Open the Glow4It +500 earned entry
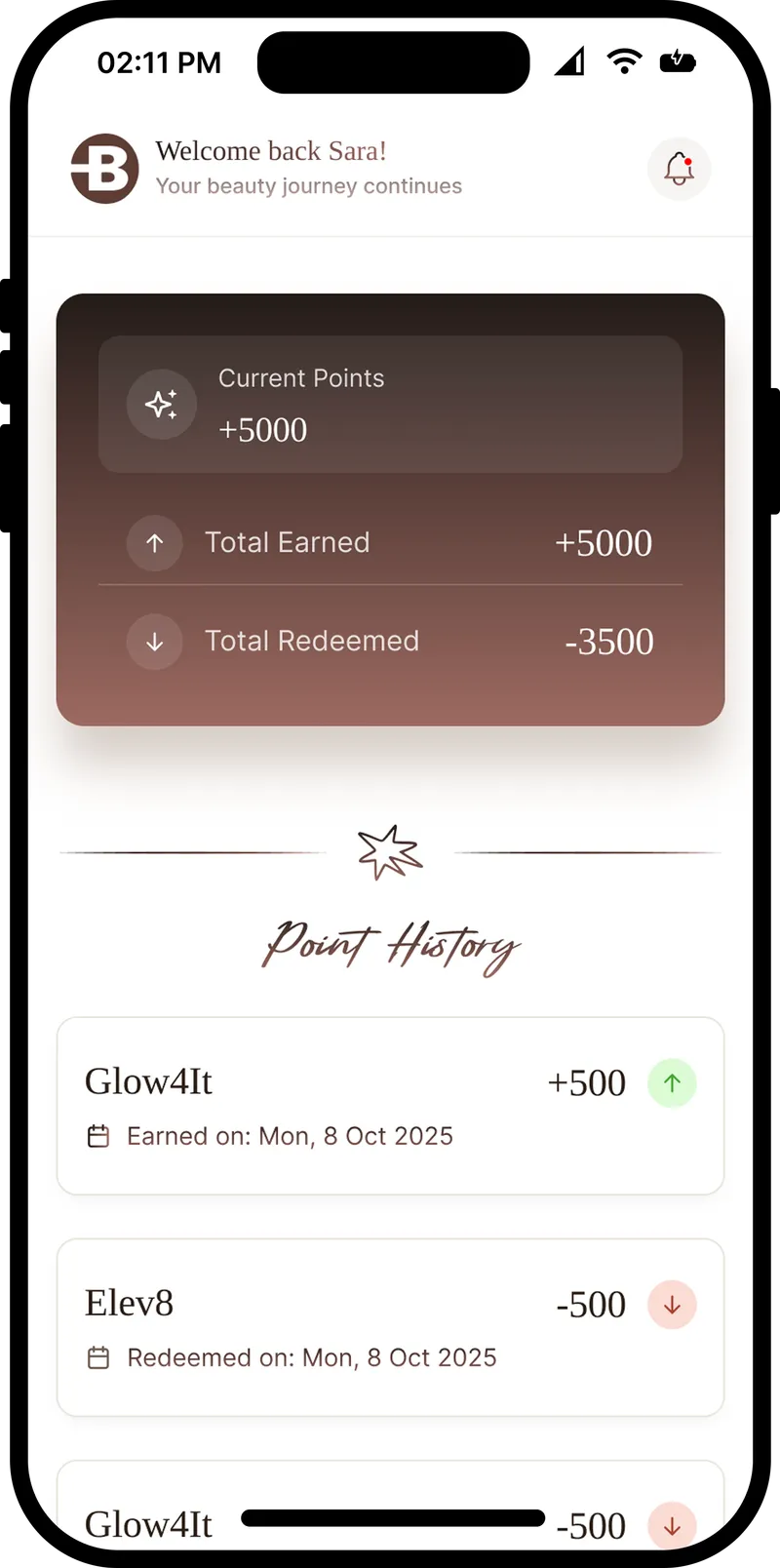This screenshot has width=780, height=1568. (x=390, y=1106)
